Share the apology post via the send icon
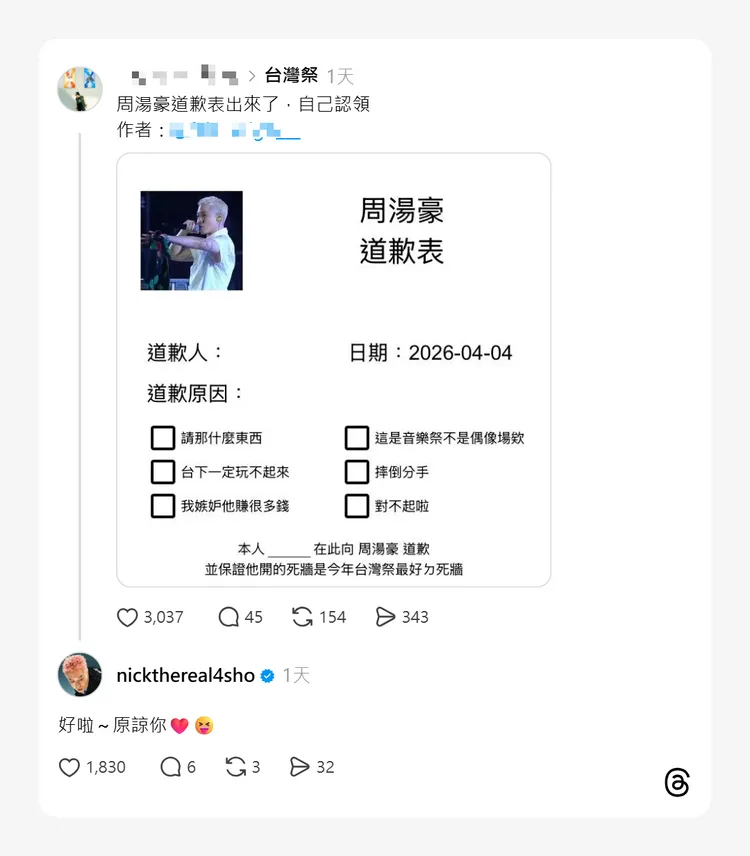The width and height of the screenshot is (750, 856). click(x=388, y=617)
